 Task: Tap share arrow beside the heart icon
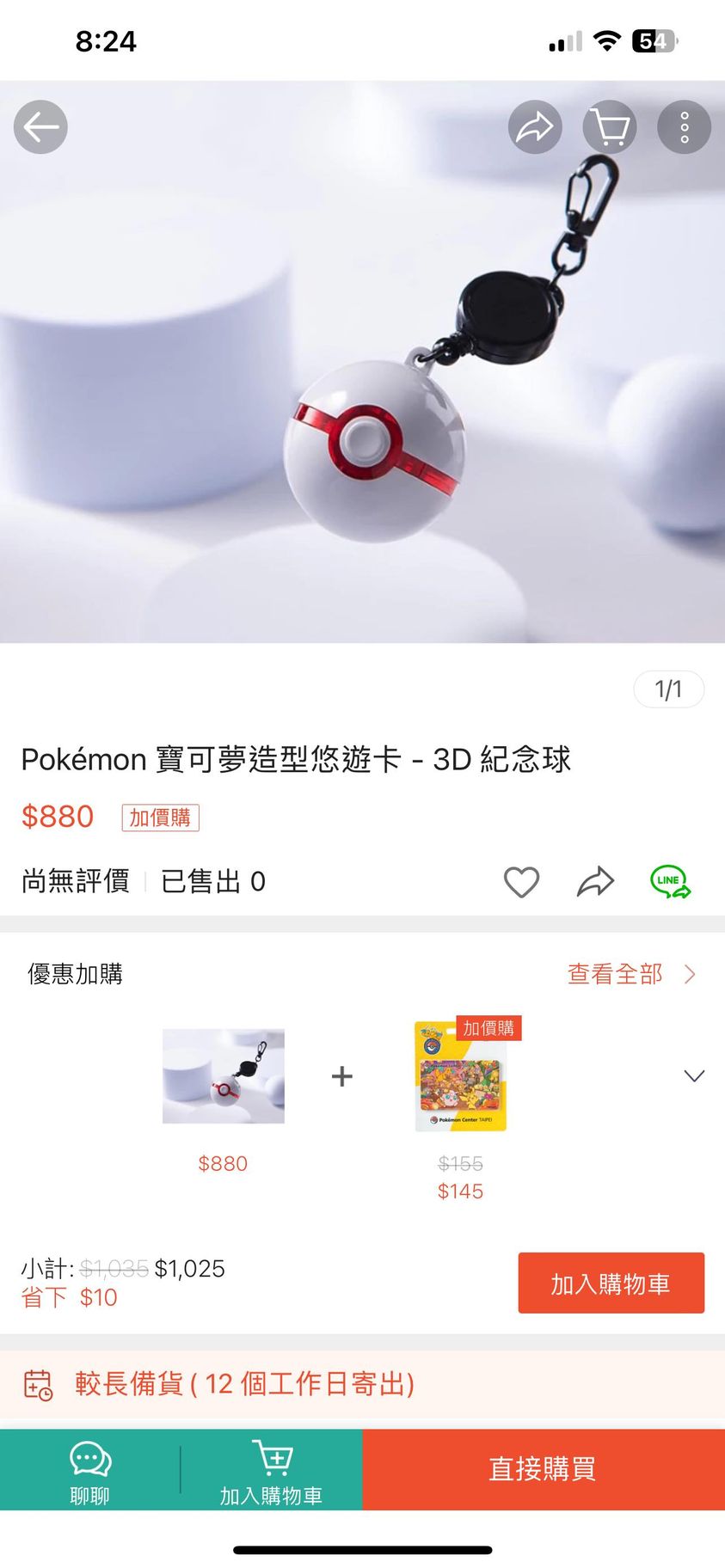[x=595, y=882]
